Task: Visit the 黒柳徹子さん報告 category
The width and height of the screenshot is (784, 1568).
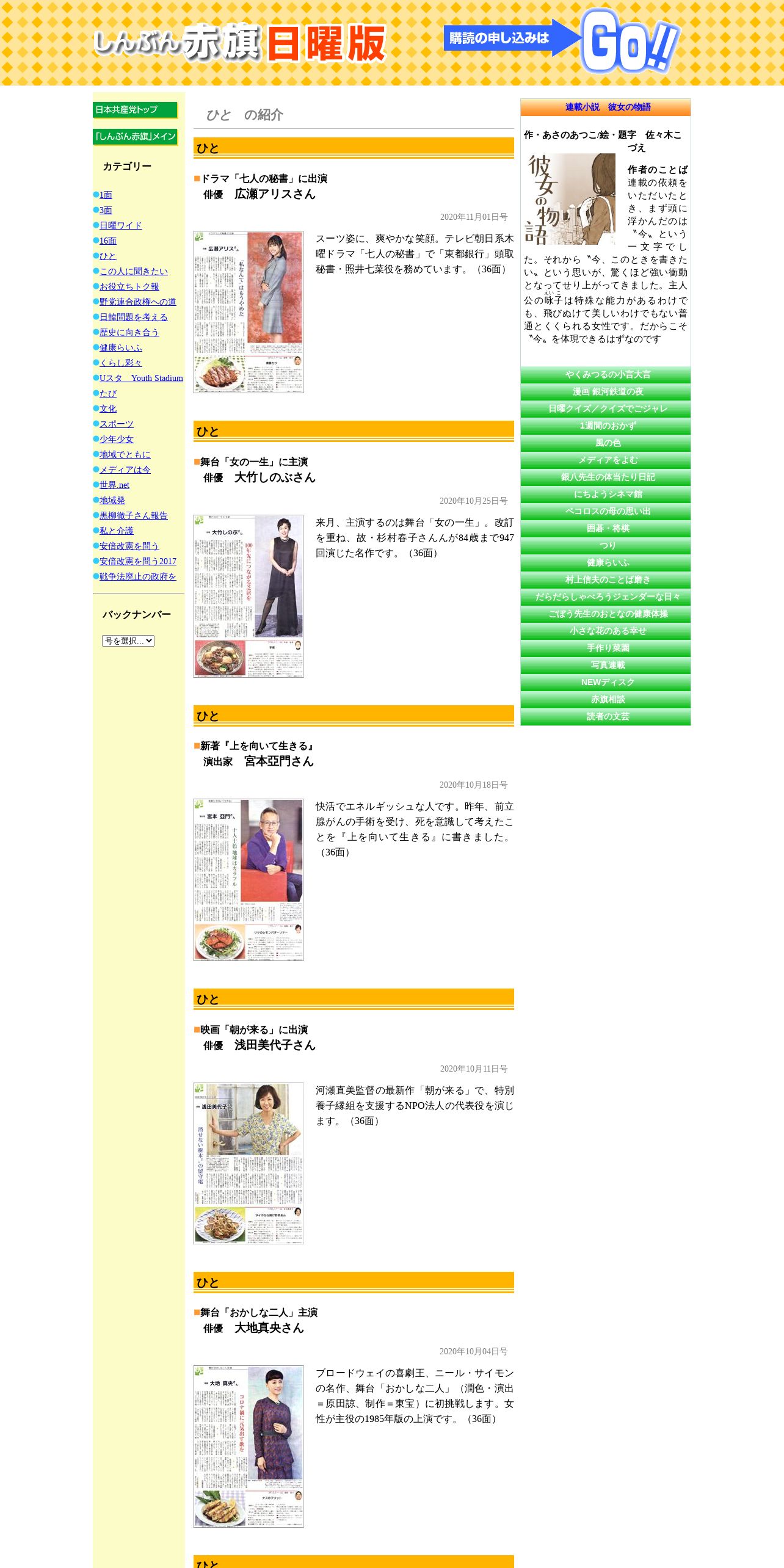Action: pos(133,515)
